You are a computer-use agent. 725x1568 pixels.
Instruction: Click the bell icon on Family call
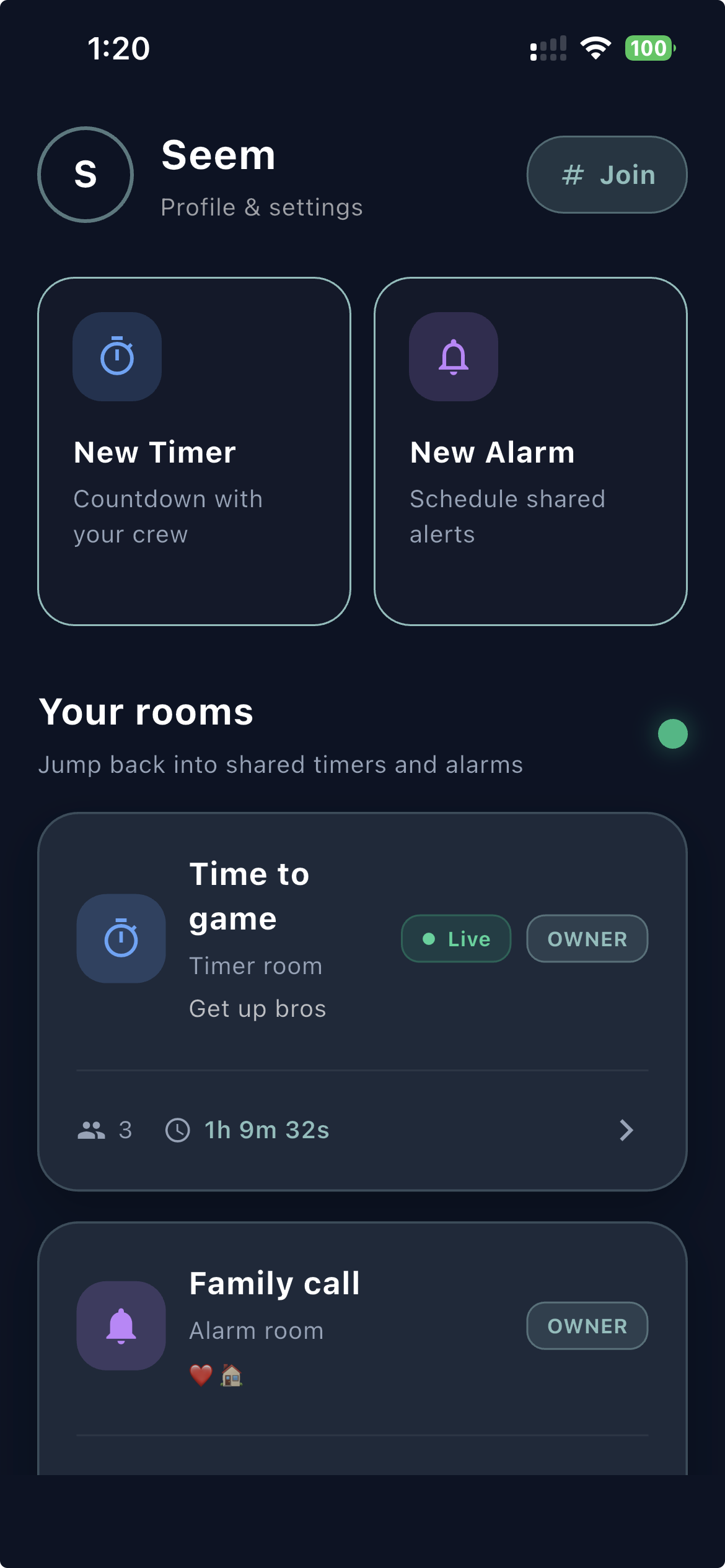(x=121, y=1325)
